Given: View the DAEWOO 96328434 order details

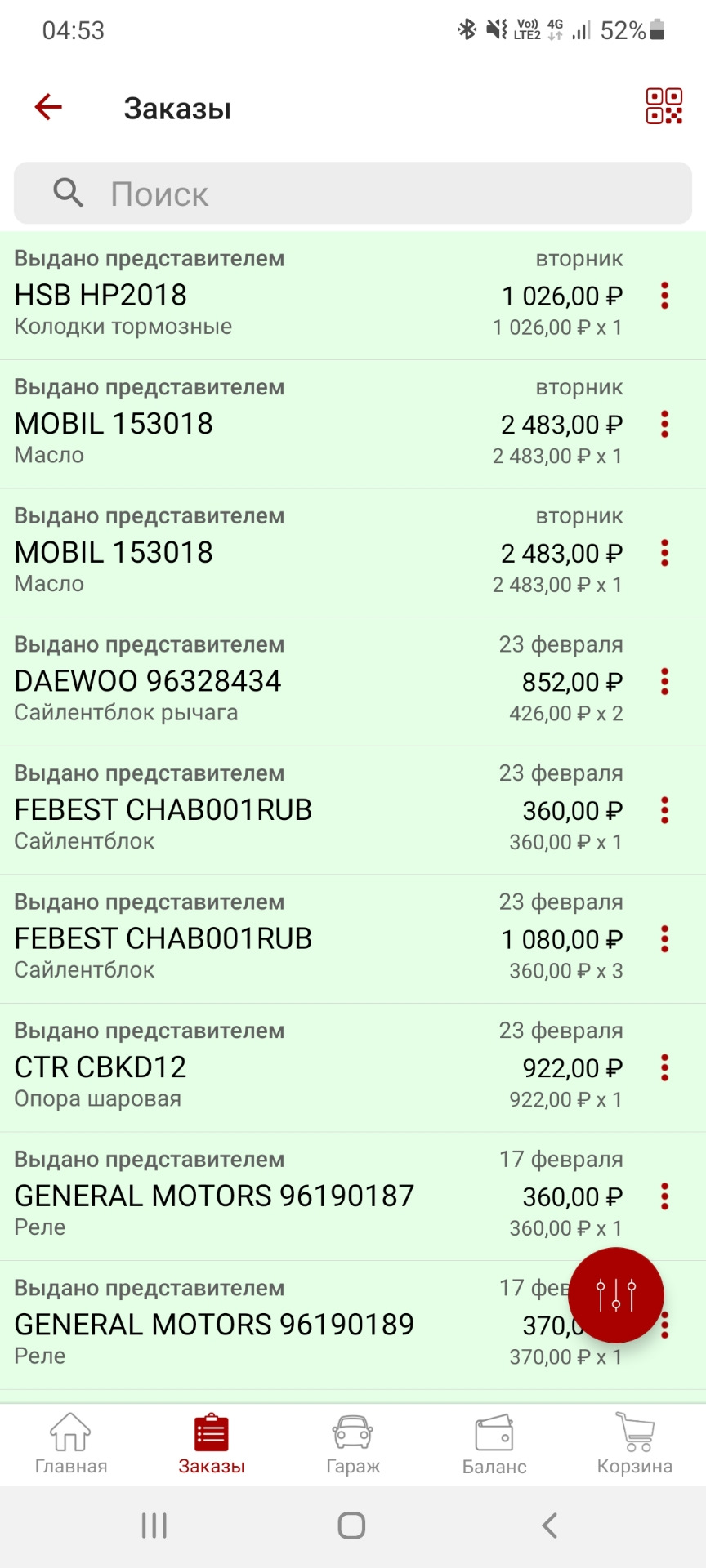Looking at the screenshot, I should tap(245, 681).
